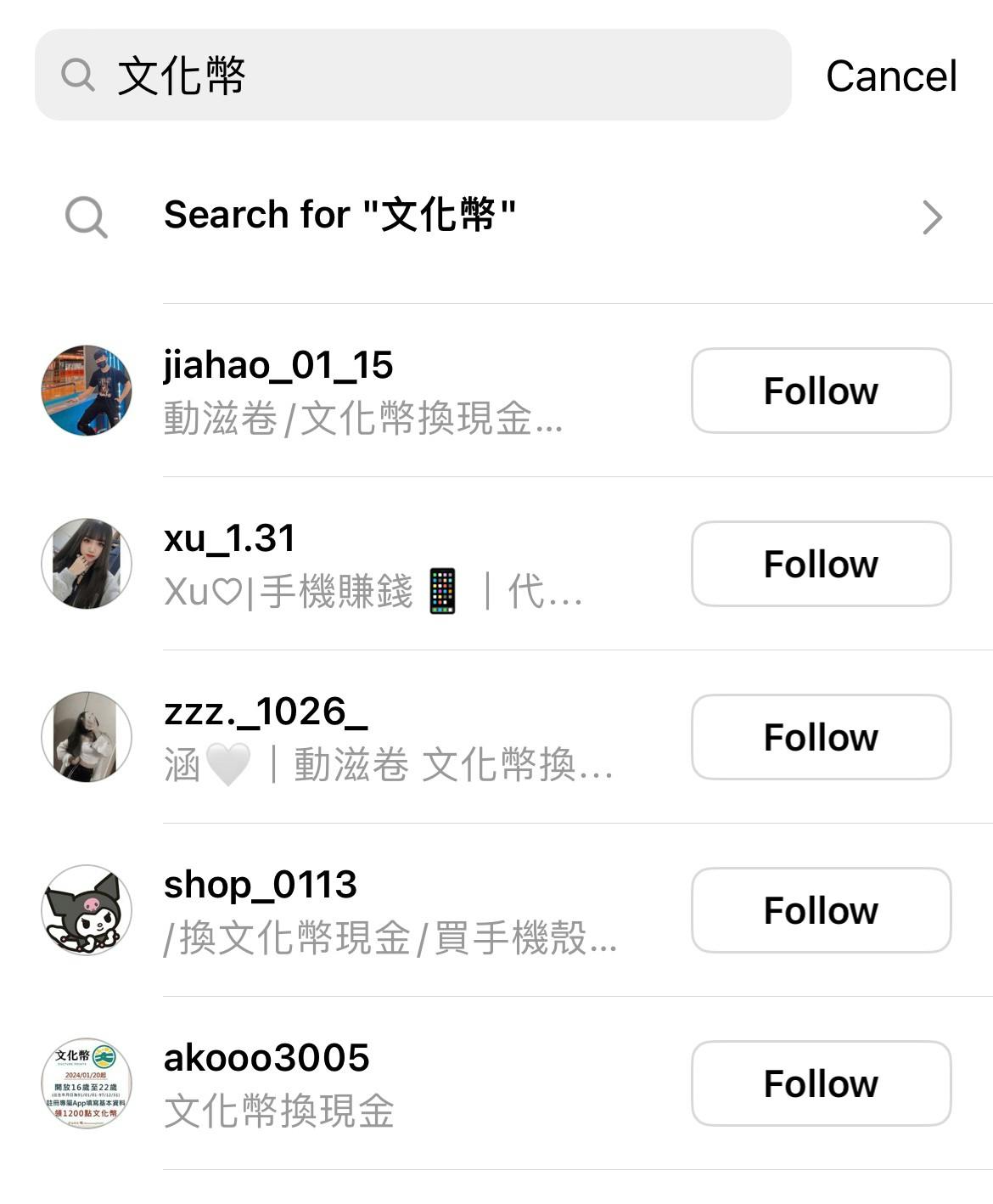Follow the account zzz._1026_

821,737
